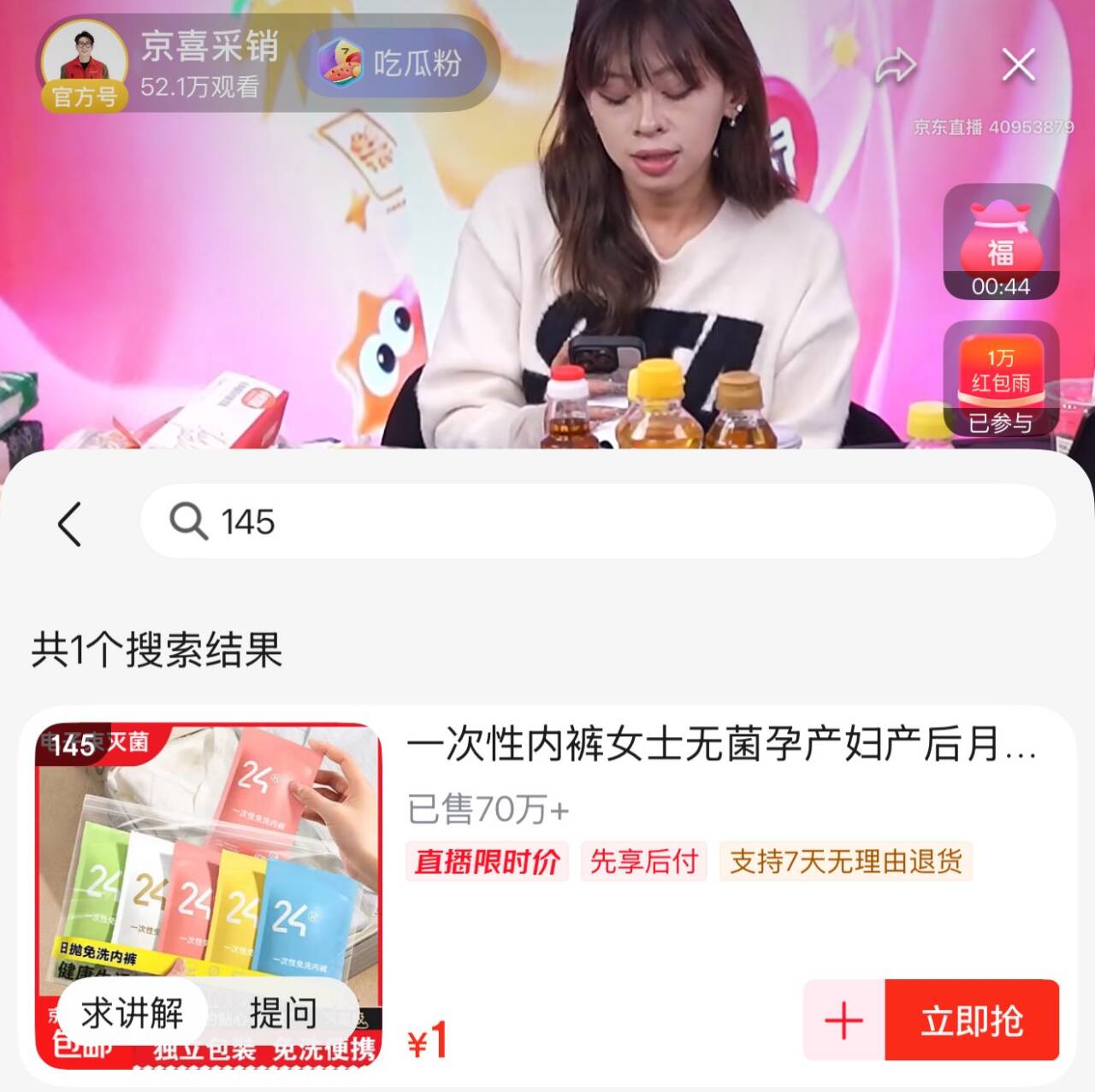Request explanation with 求讲解

point(133,1014)
